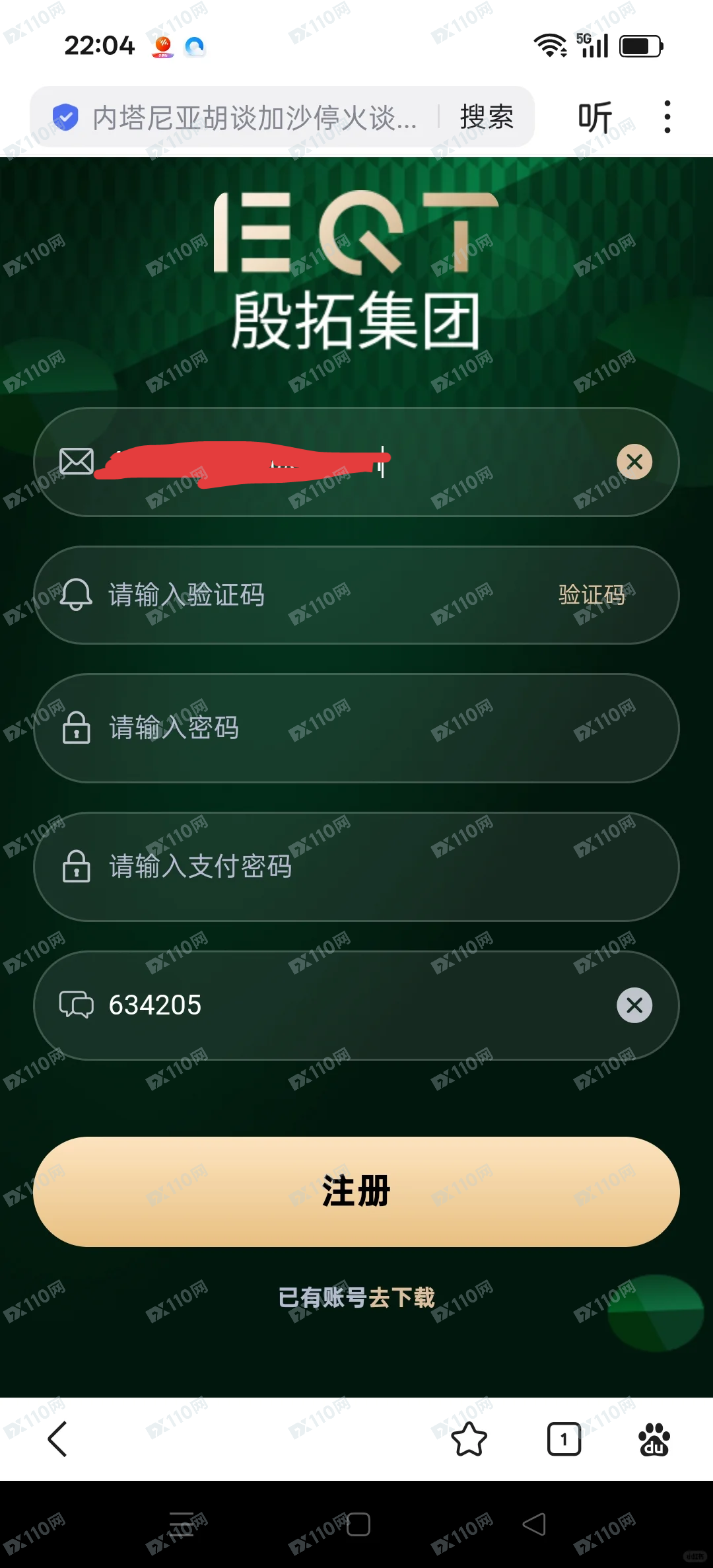
Task: Request a code with 验证码
Action: click(592, 595)
